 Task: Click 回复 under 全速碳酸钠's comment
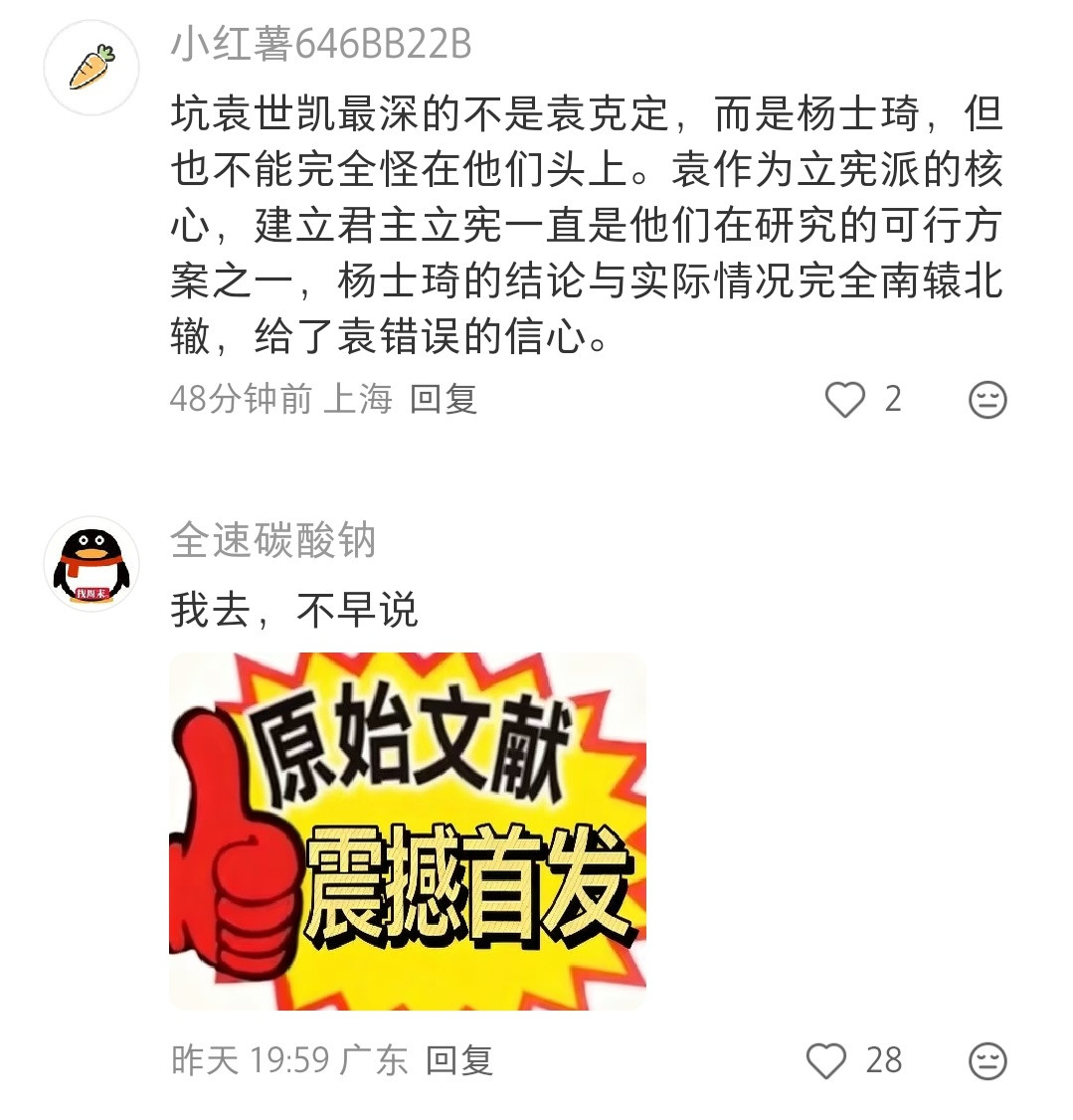coord(462,1062)
